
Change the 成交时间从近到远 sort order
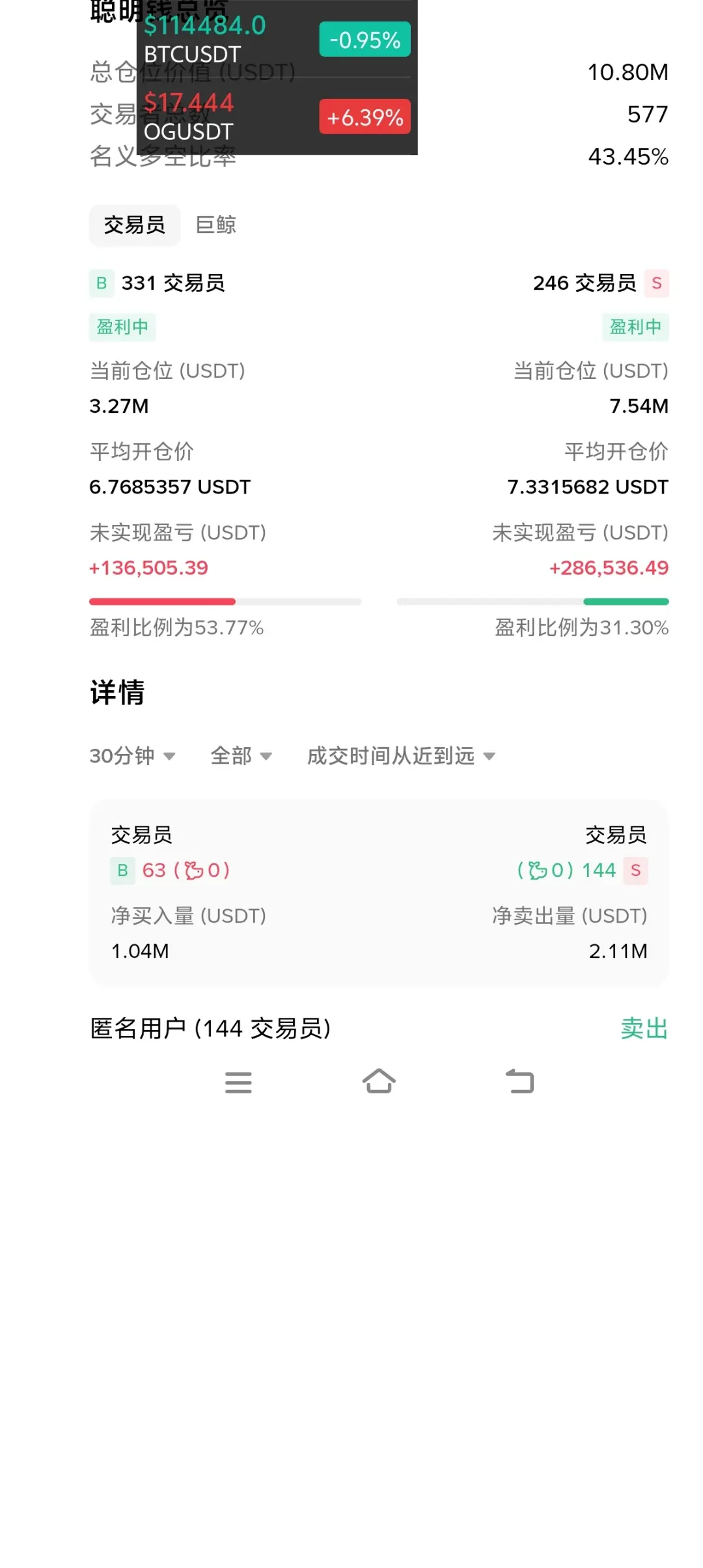401,756
